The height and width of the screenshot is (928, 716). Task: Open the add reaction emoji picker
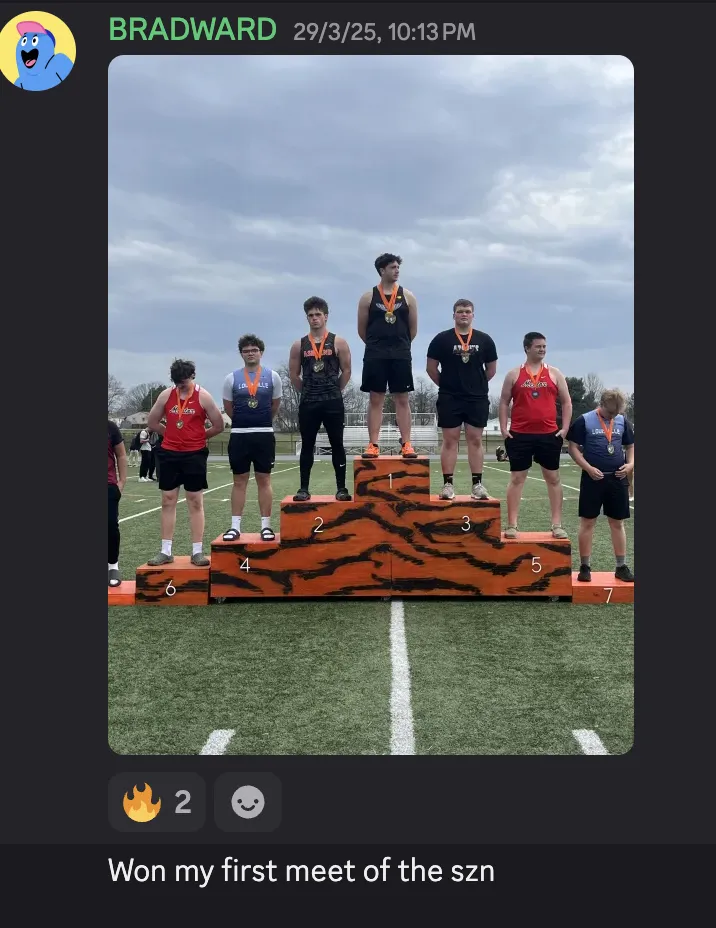tap(248, 802)
